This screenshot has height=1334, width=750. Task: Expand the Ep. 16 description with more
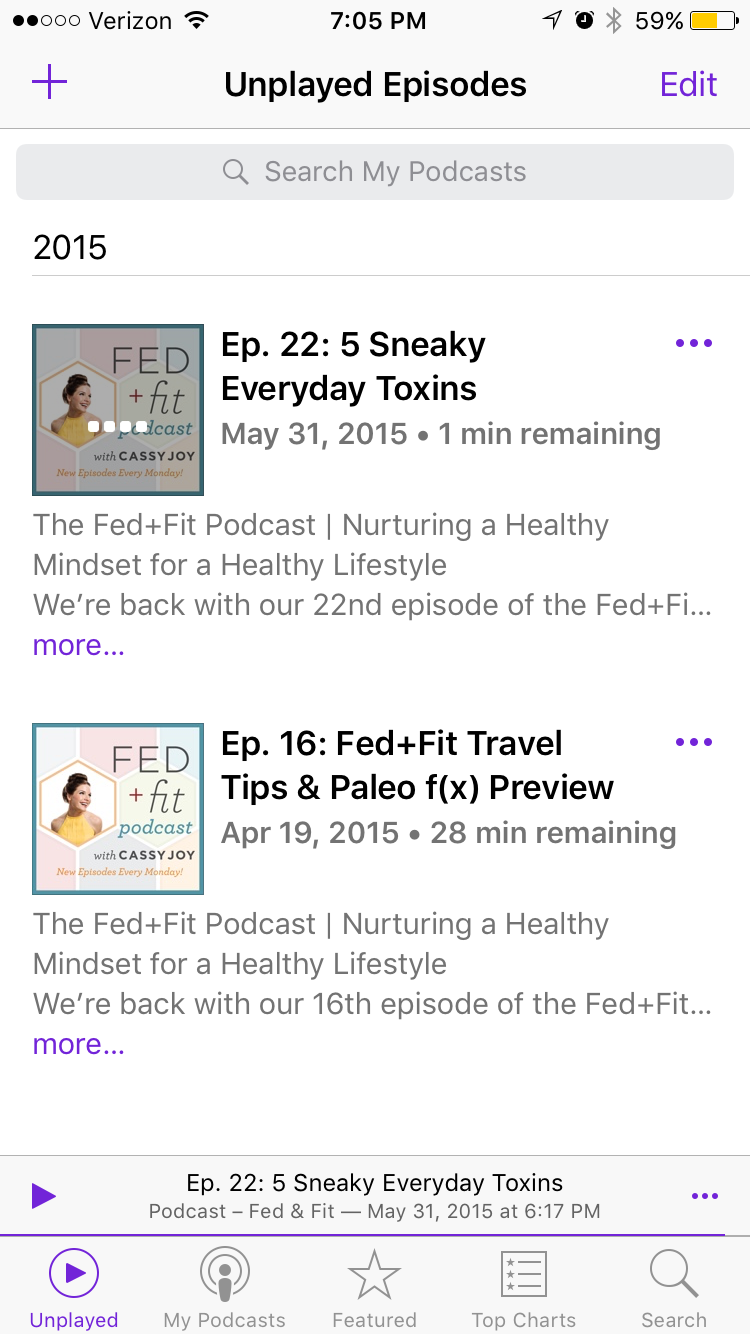pos(78,1045)
